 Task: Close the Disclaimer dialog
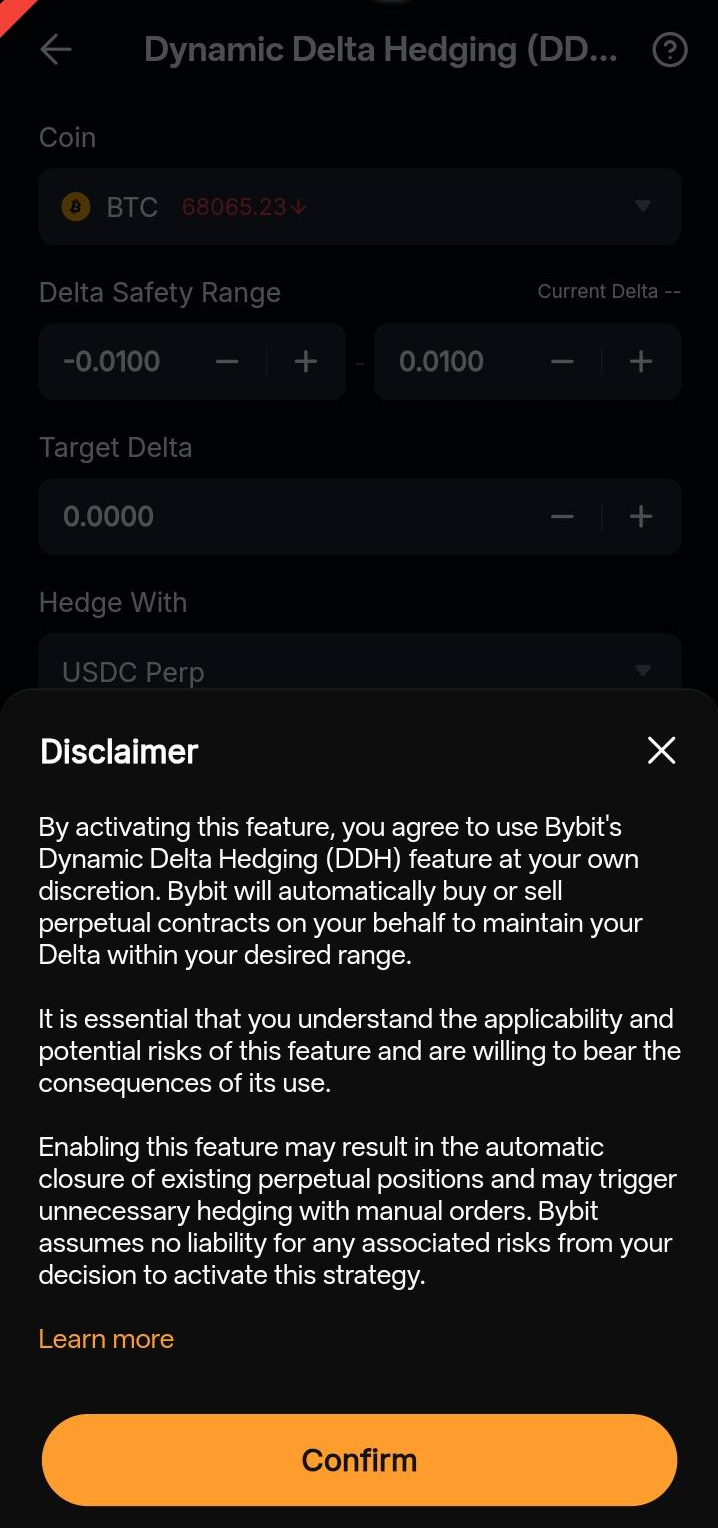661,750
